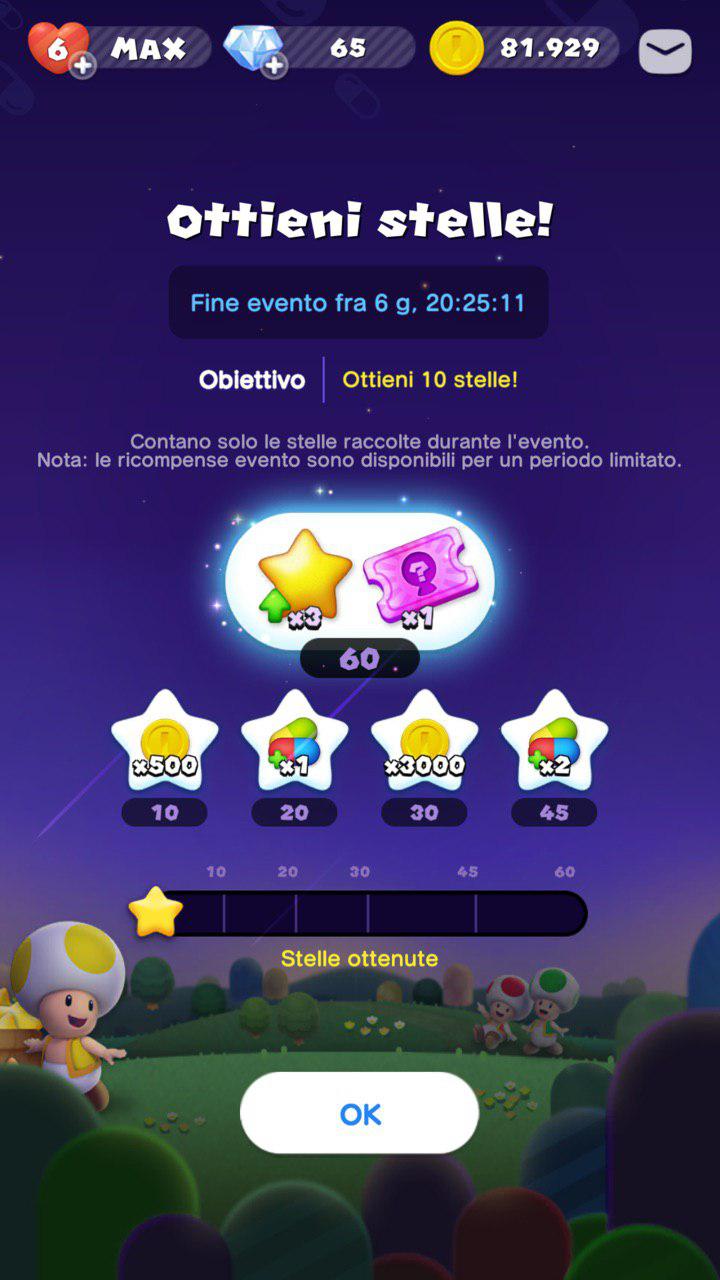Viewport: 720px width, 1280px height.
Task: Tap OK to dismiss the event dialog
Action: (x=359, y=1114)
